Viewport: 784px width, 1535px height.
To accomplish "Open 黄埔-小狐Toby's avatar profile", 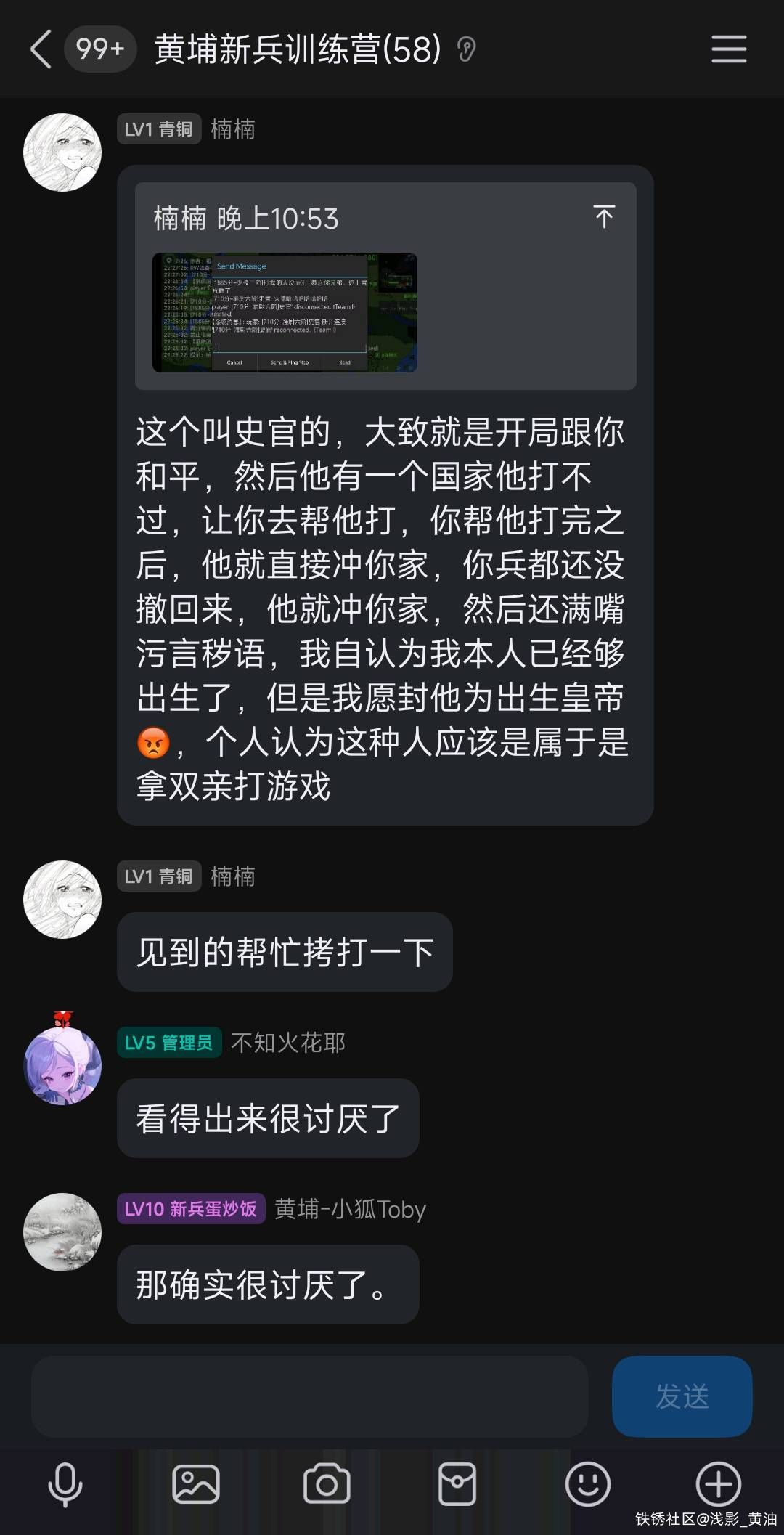I will [x=62, y=1231].
